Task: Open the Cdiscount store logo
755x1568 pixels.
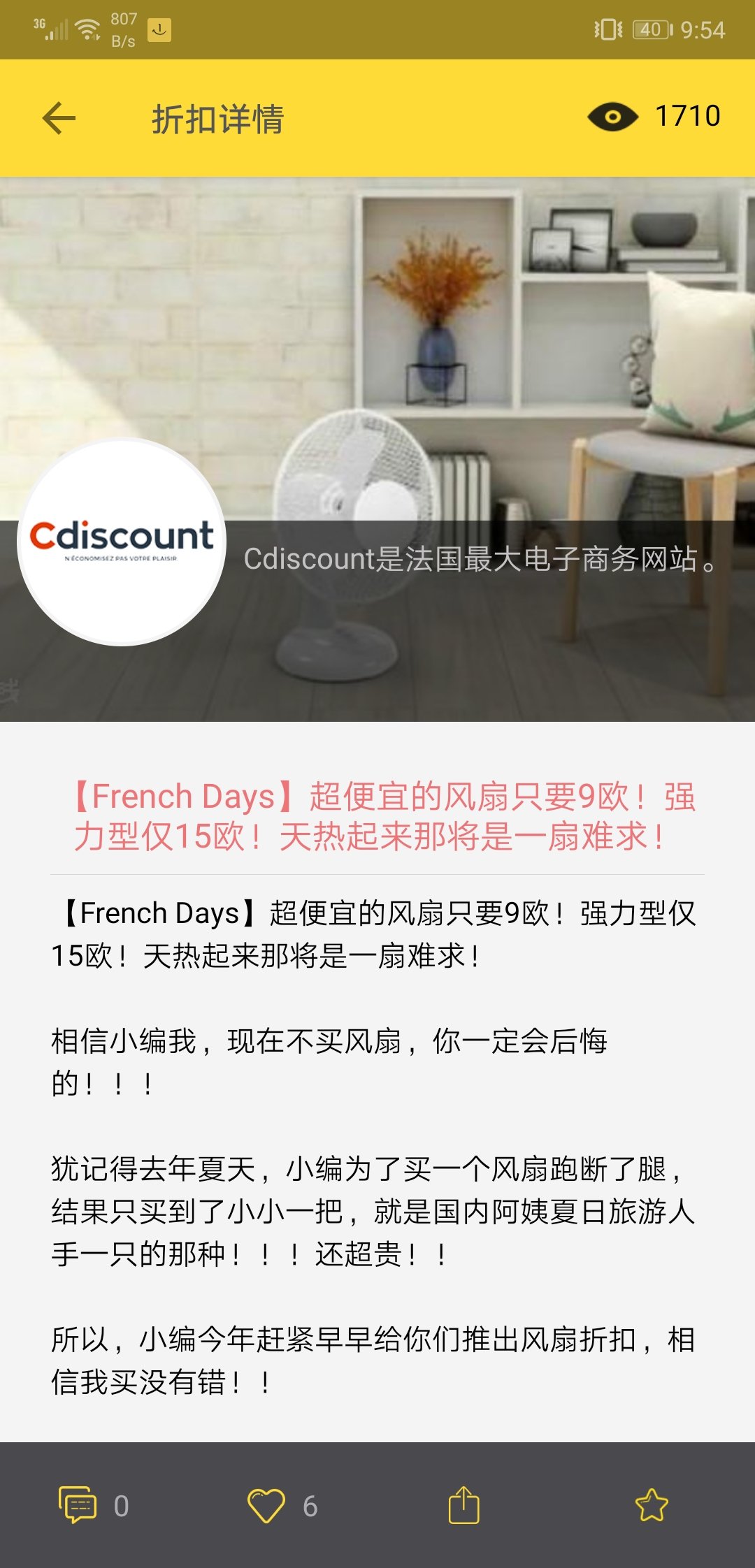Action: pos(122,542)
